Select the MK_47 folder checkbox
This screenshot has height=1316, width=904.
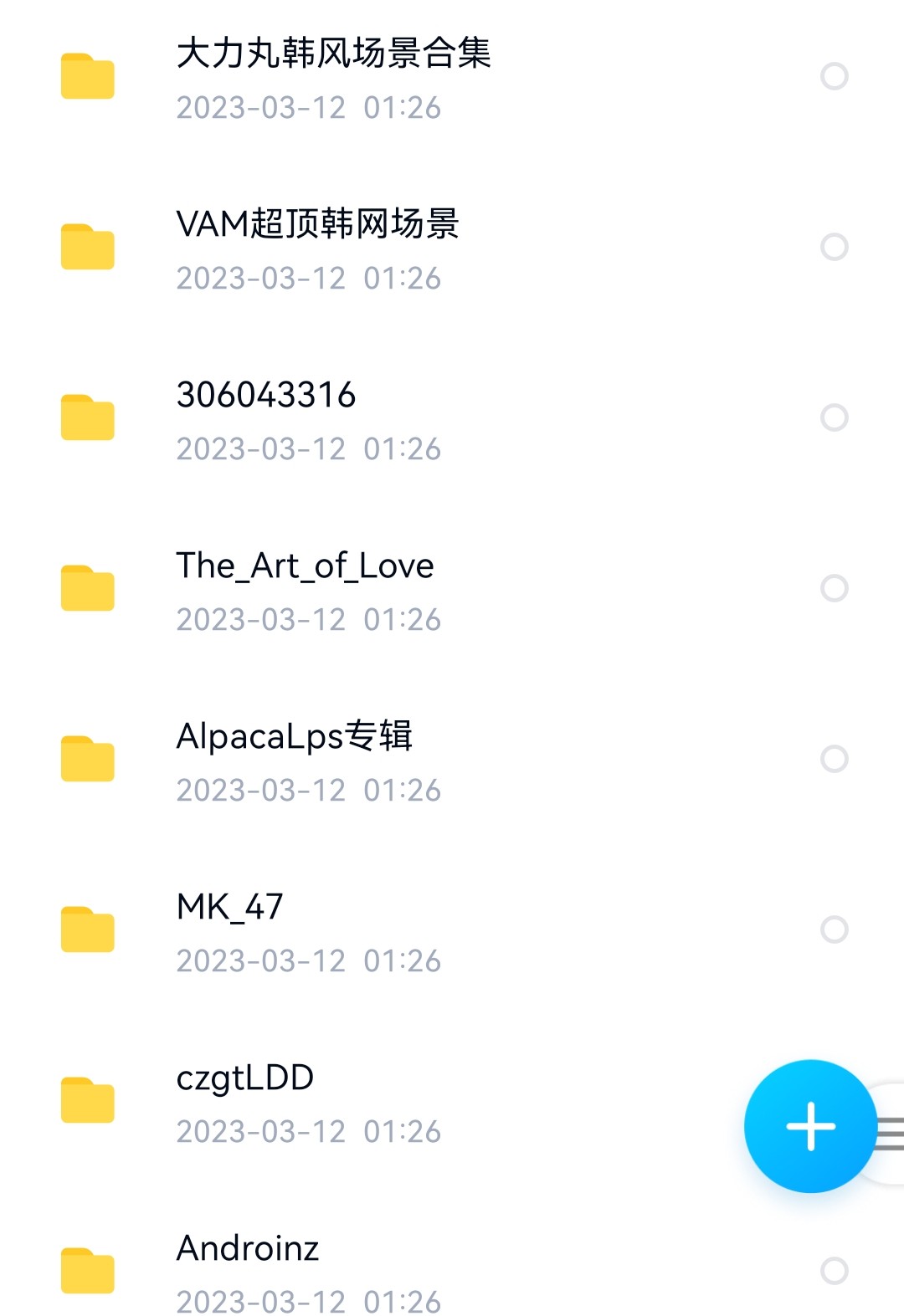834,929
